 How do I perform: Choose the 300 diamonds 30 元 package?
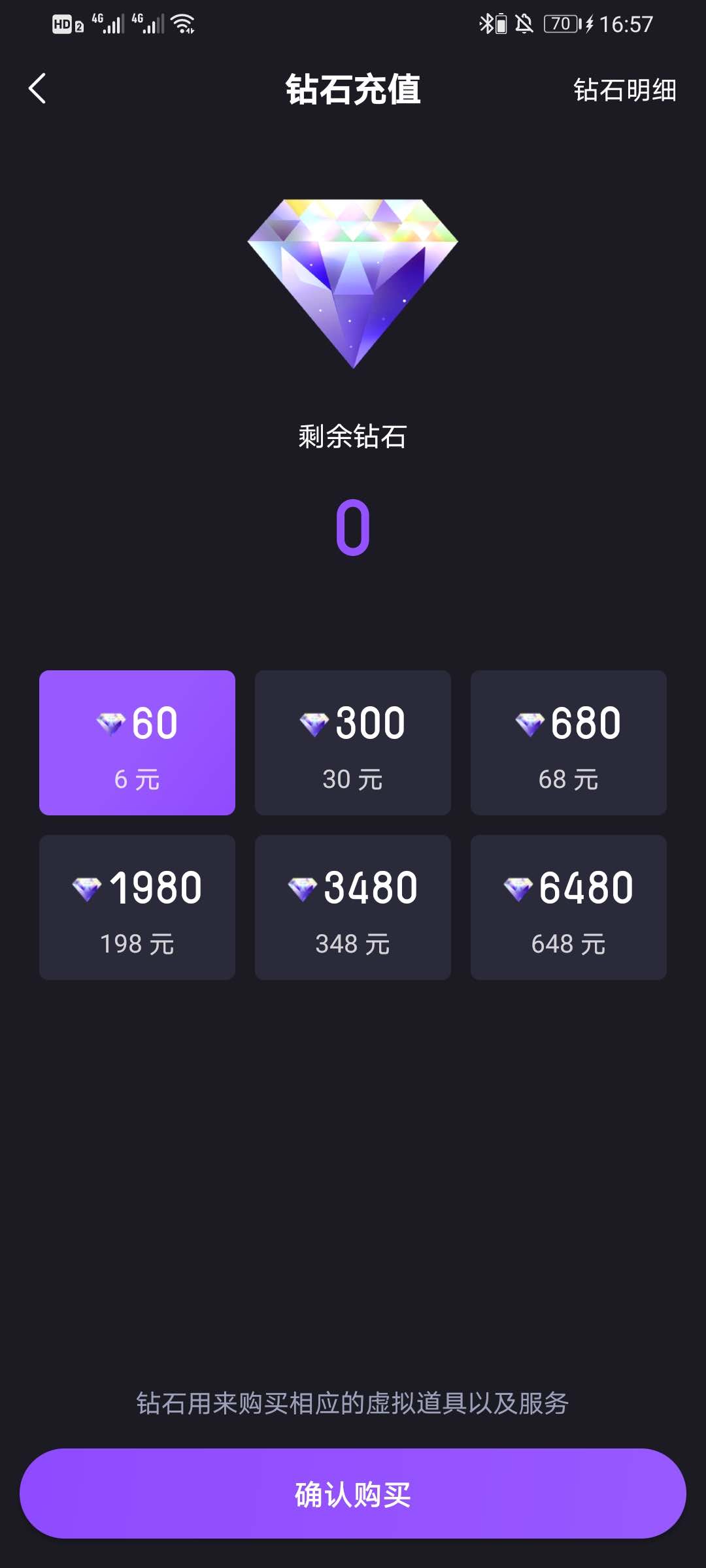(x=353, y=743)
